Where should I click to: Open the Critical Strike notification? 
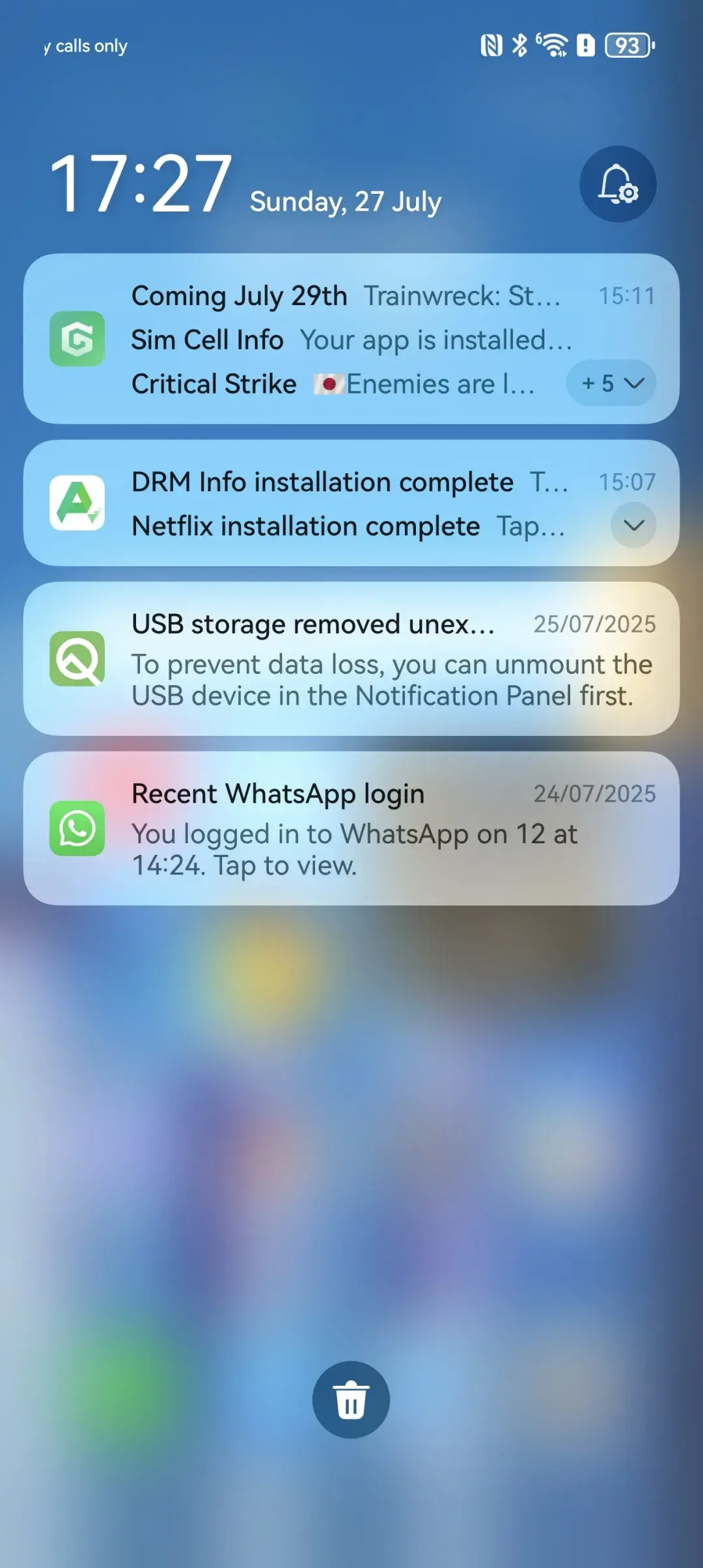tap(332, 384)
